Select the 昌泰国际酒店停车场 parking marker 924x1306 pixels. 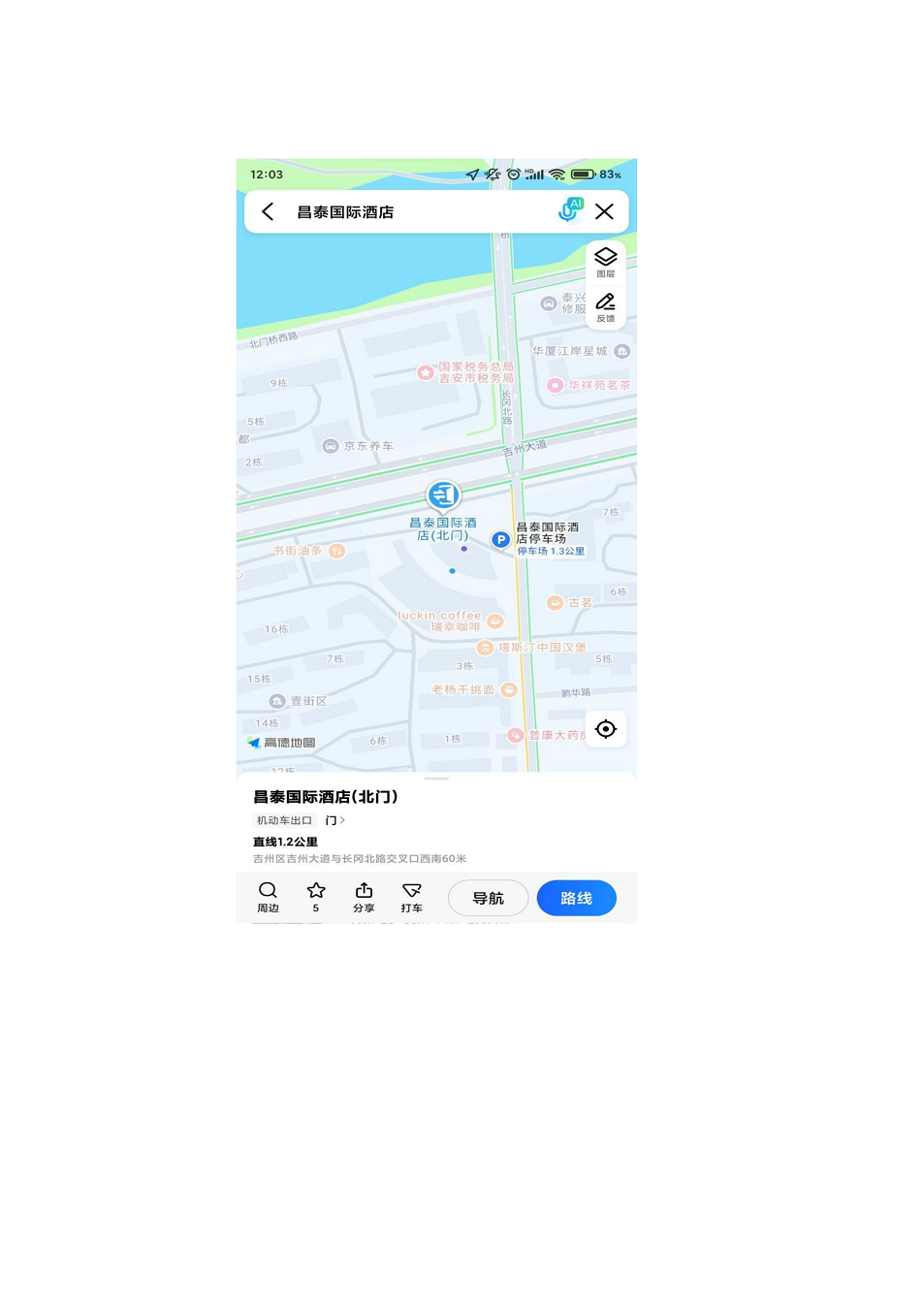click(x=500, y=540)
